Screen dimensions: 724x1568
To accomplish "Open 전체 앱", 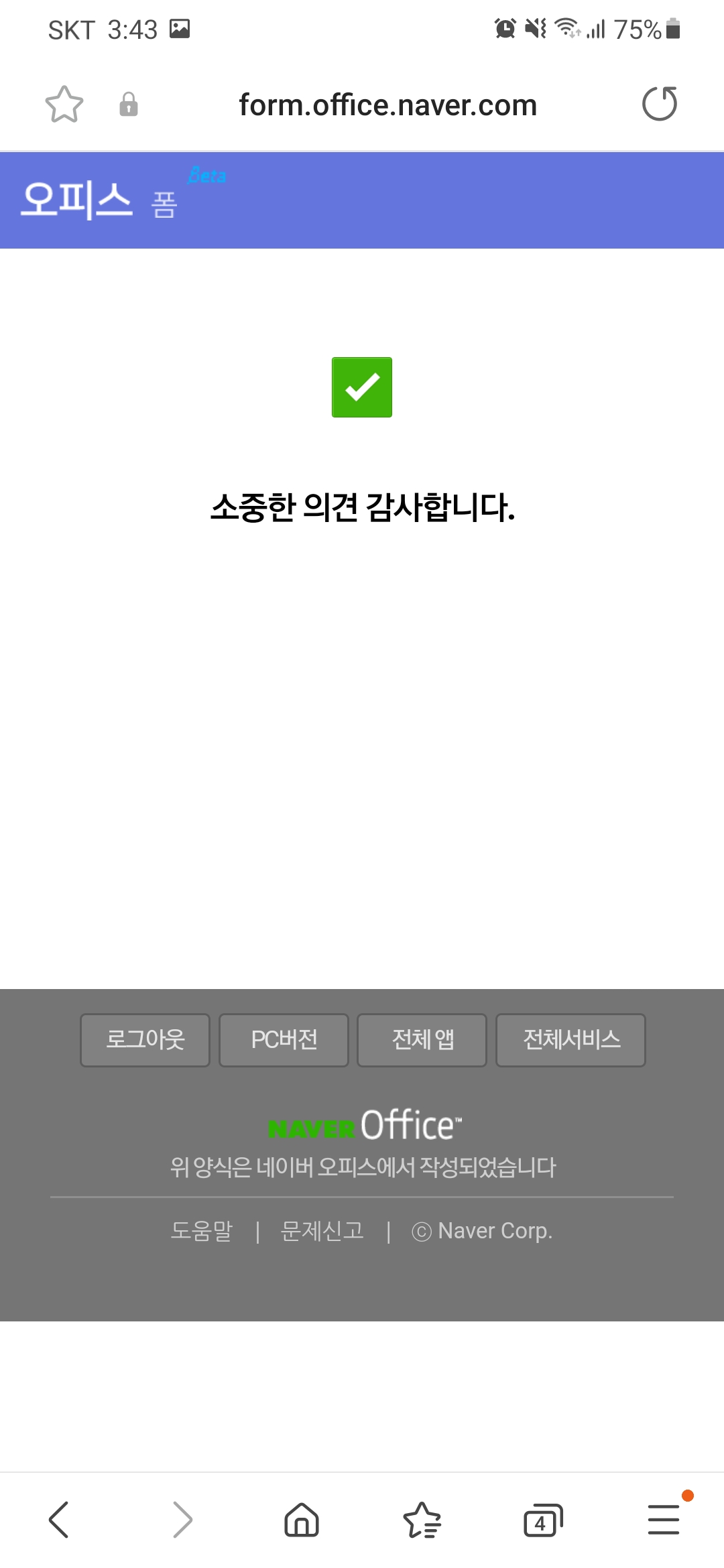I will coord(422,1040).
